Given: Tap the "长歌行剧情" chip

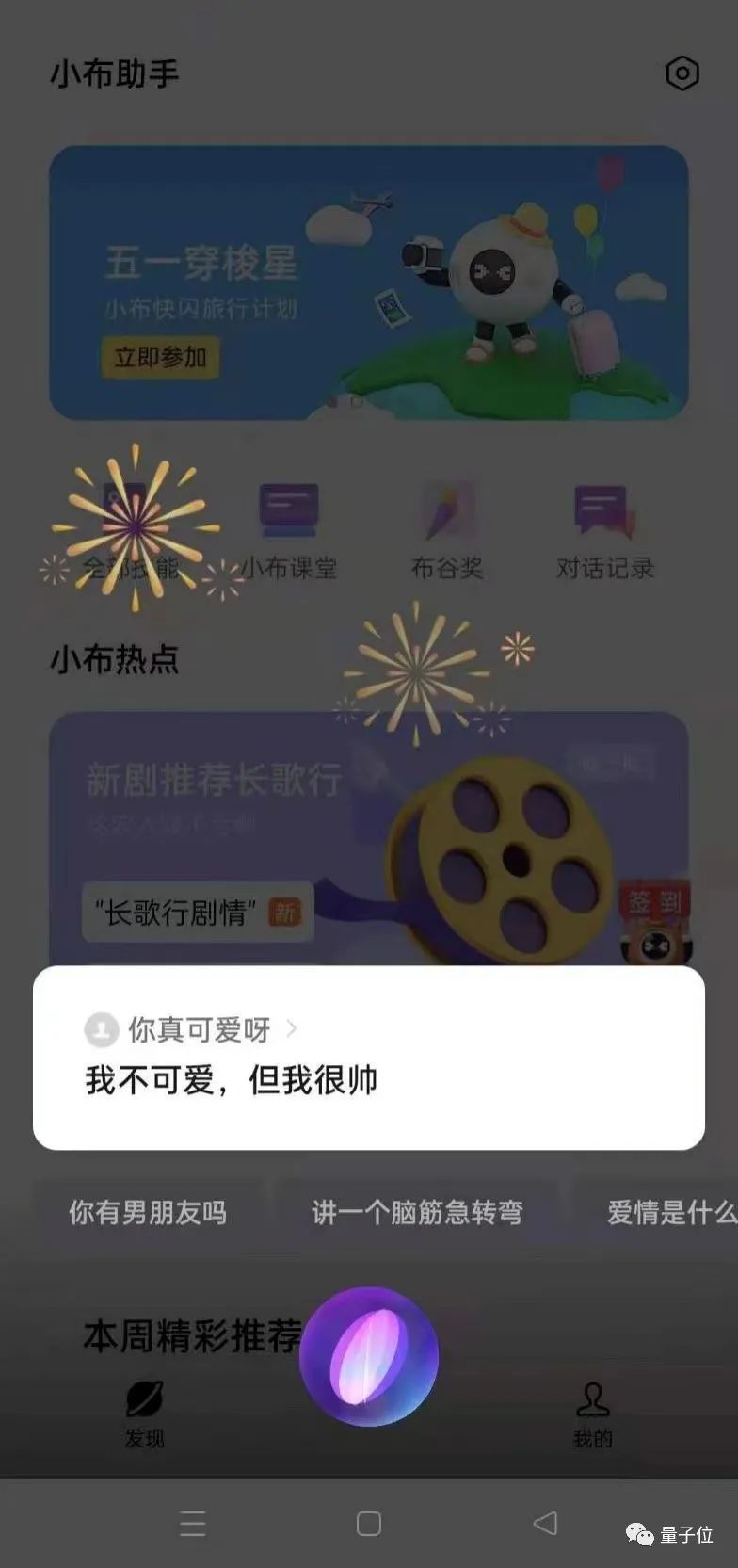Looking at the screenshot, I should pyautogui.click(x=198, y=912).
